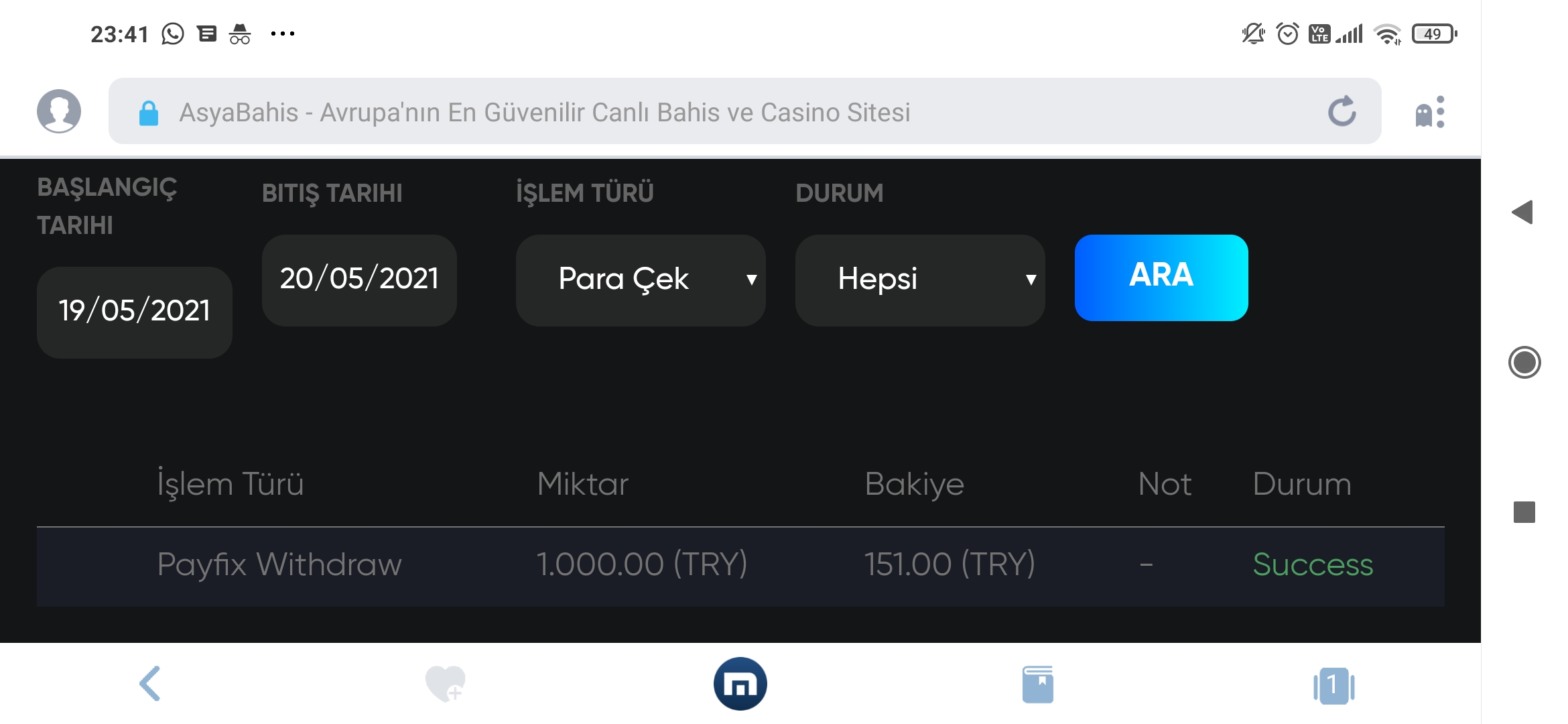Open the Maxthon browser home

[x=740, y=684]
